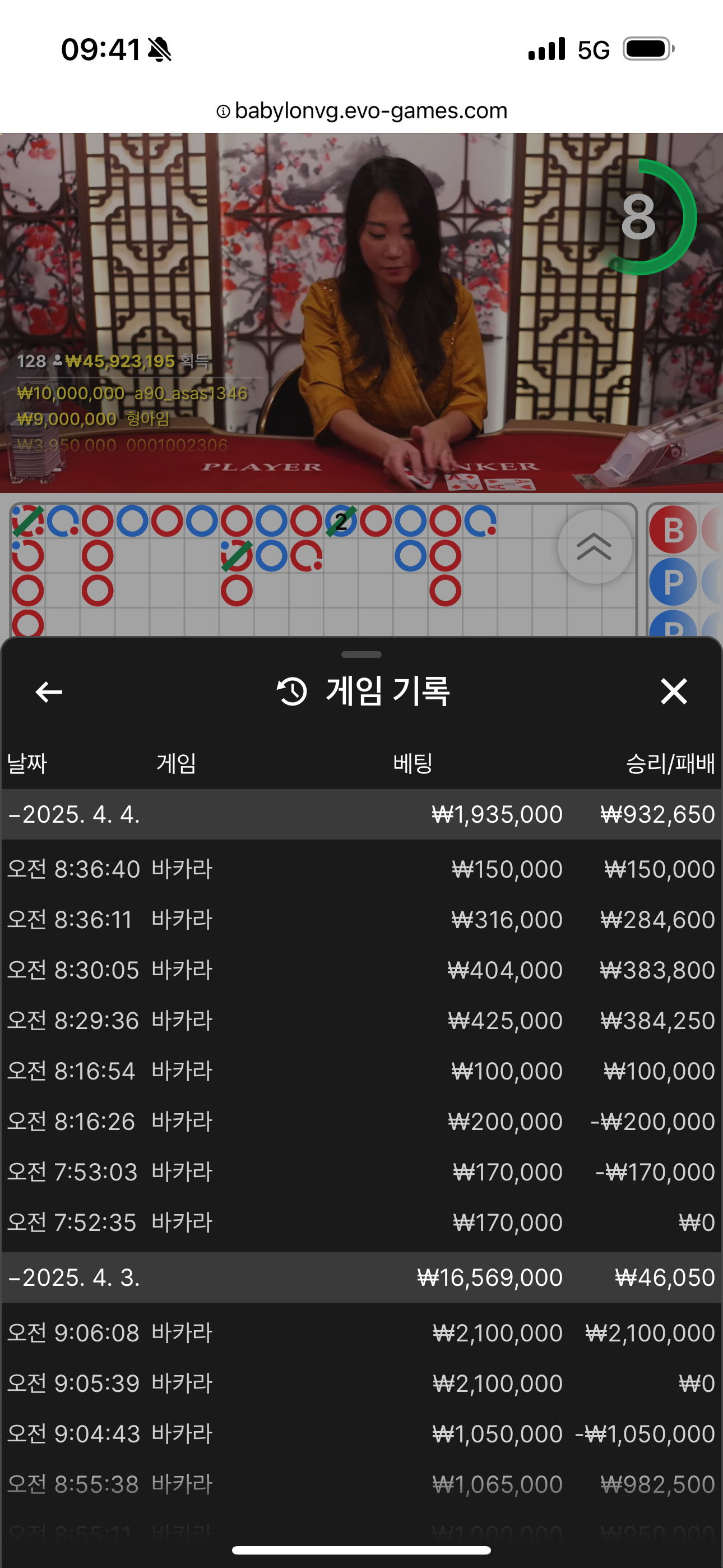This screenshot has height=1568, width=723.
Task: Show details for the 오전 7:52:35 game
Action: point(361,1223)
